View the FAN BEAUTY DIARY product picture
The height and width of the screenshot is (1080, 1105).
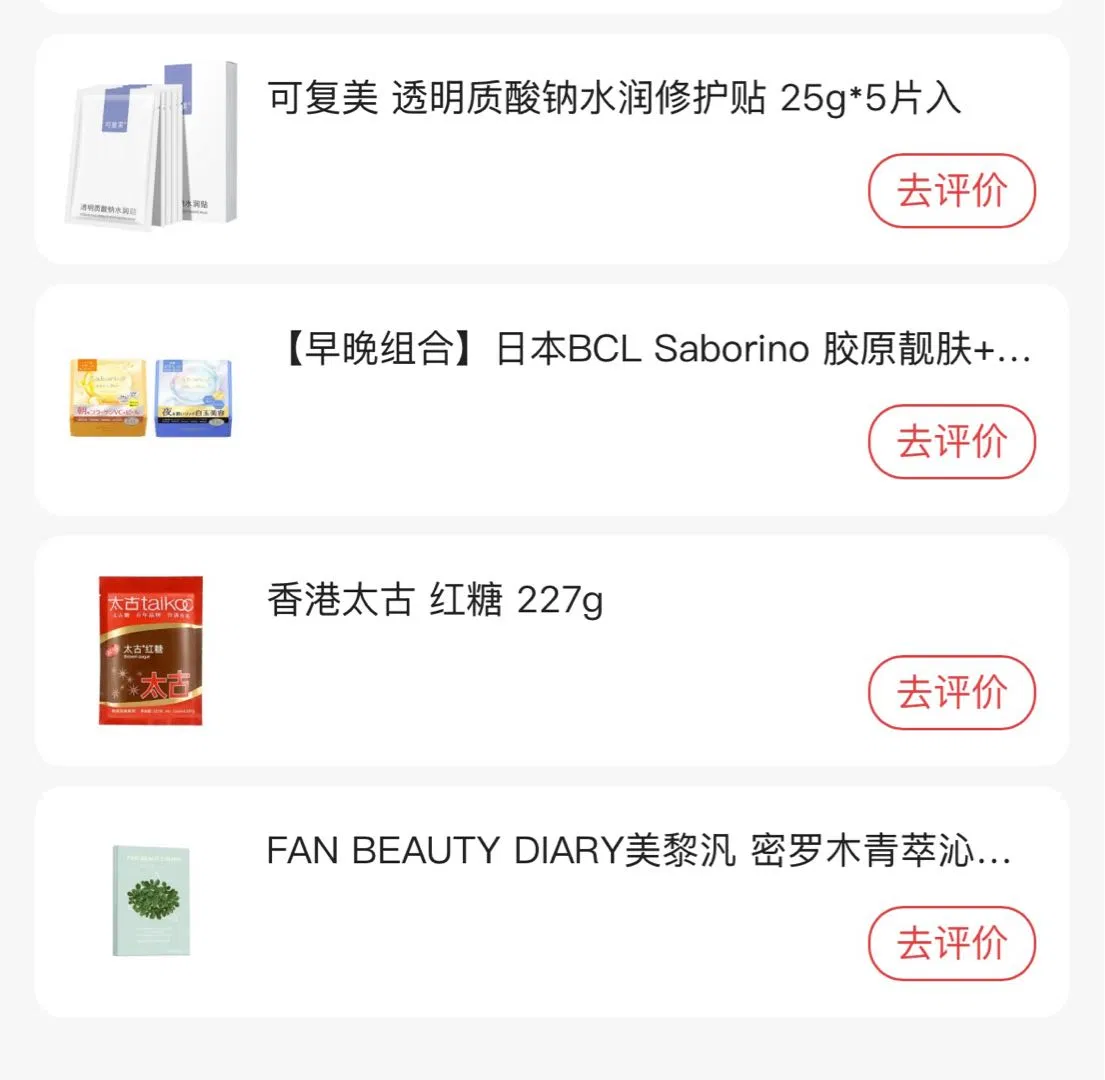pyautogui.click(x=151, y=901)
